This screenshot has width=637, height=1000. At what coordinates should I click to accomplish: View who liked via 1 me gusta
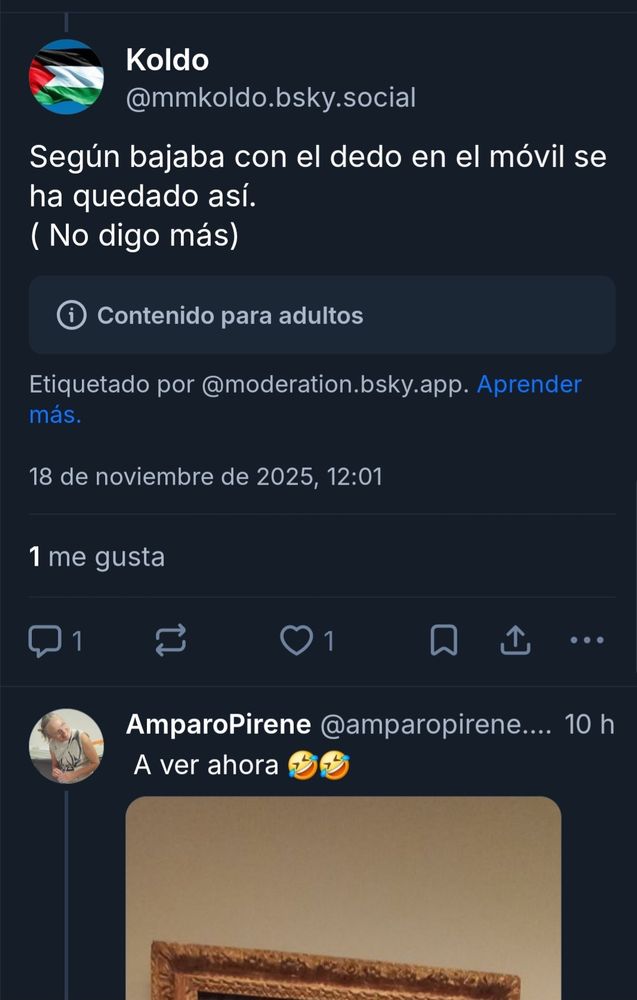pos(97,557)
